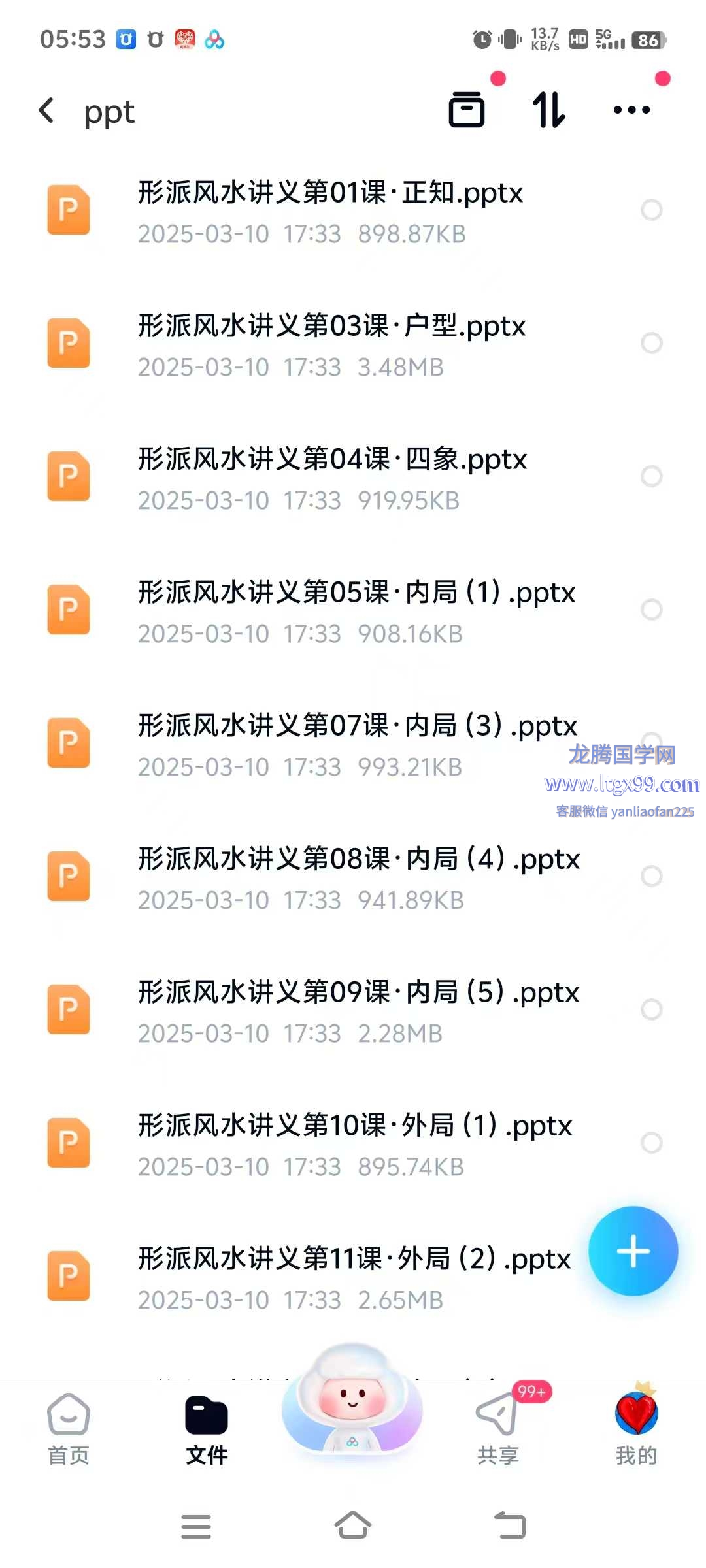Switch to the 文件 tab

click(207, 1429)
